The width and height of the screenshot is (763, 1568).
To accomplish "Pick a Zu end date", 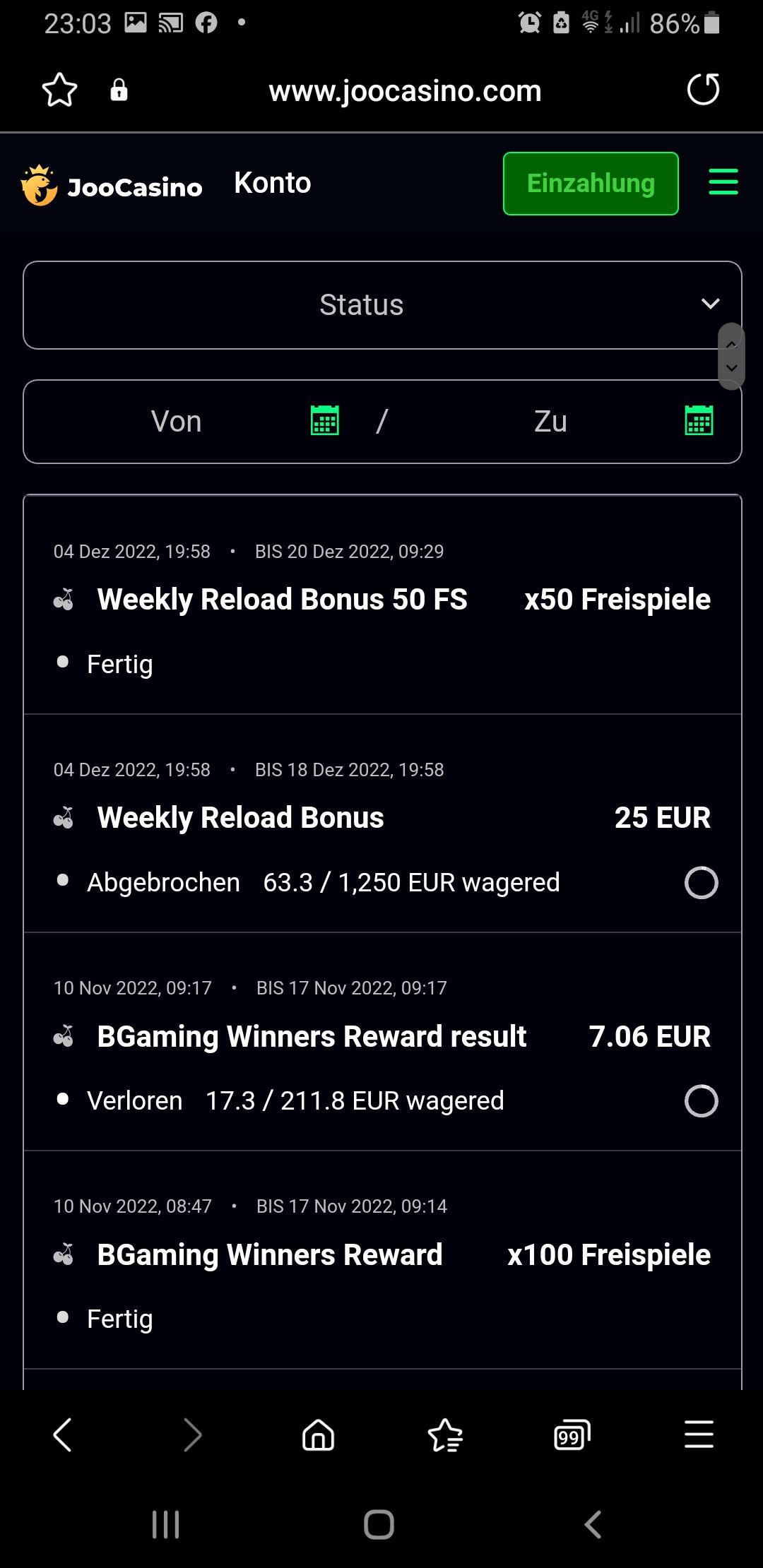I will pyautogui.click(x=699, y=421).
